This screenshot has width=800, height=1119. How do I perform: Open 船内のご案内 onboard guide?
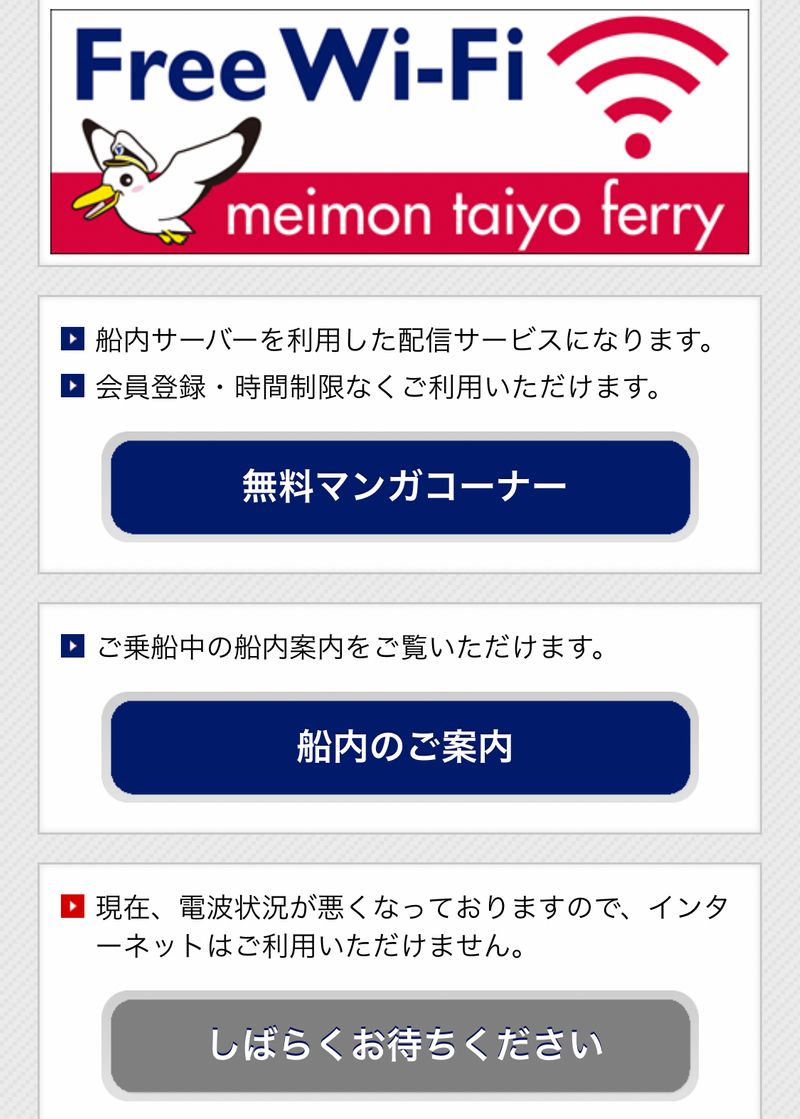[400, 747]
